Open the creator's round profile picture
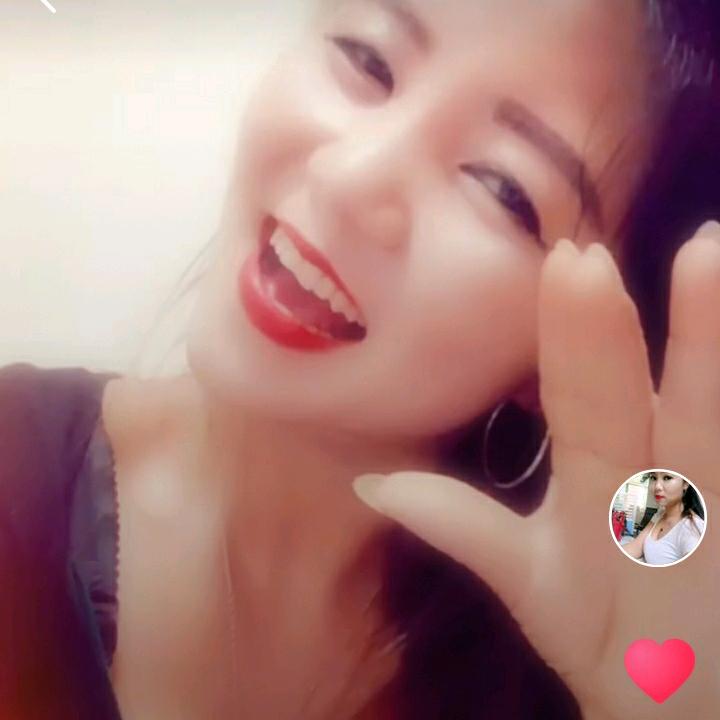 (x=658, y=518)
